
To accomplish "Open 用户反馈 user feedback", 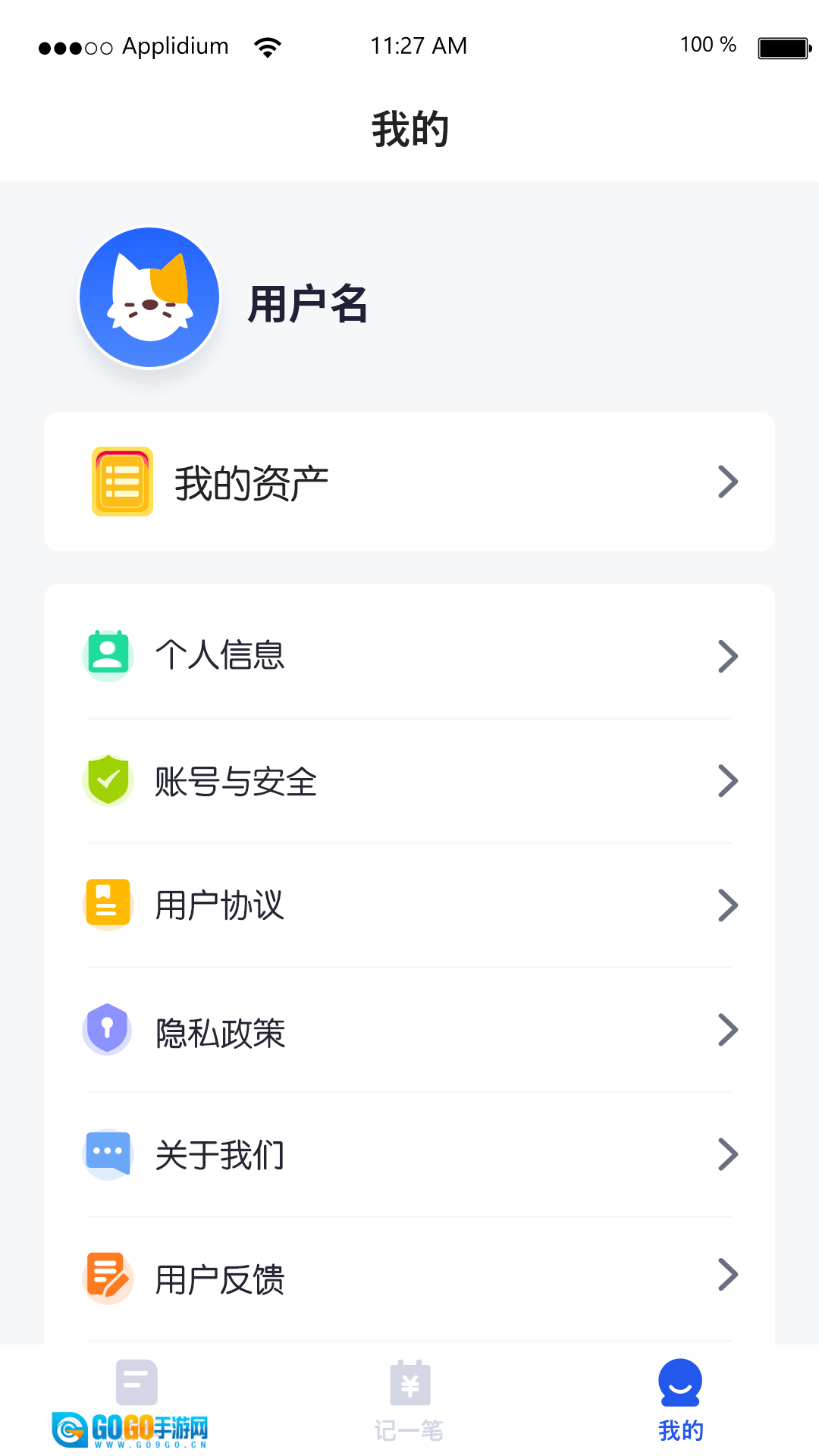I will (409, 1279).
